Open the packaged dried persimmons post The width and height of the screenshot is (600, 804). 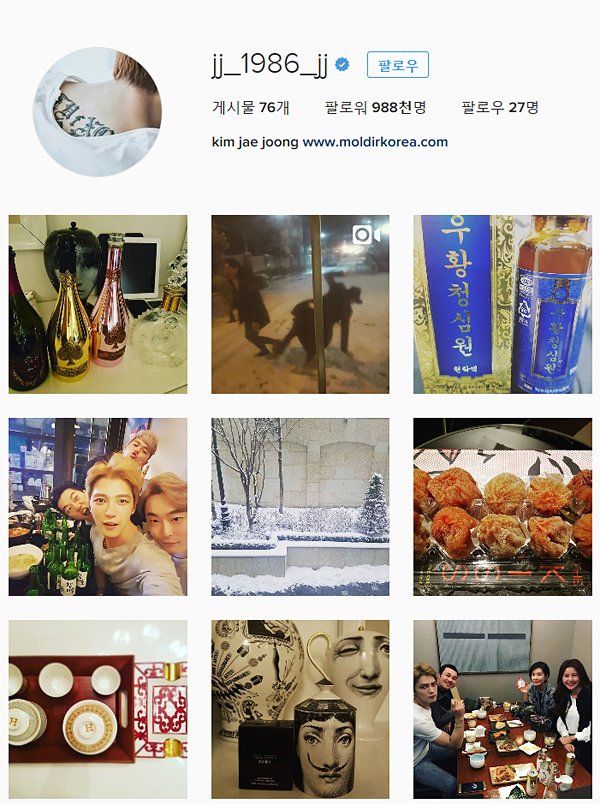click(502, 506)
